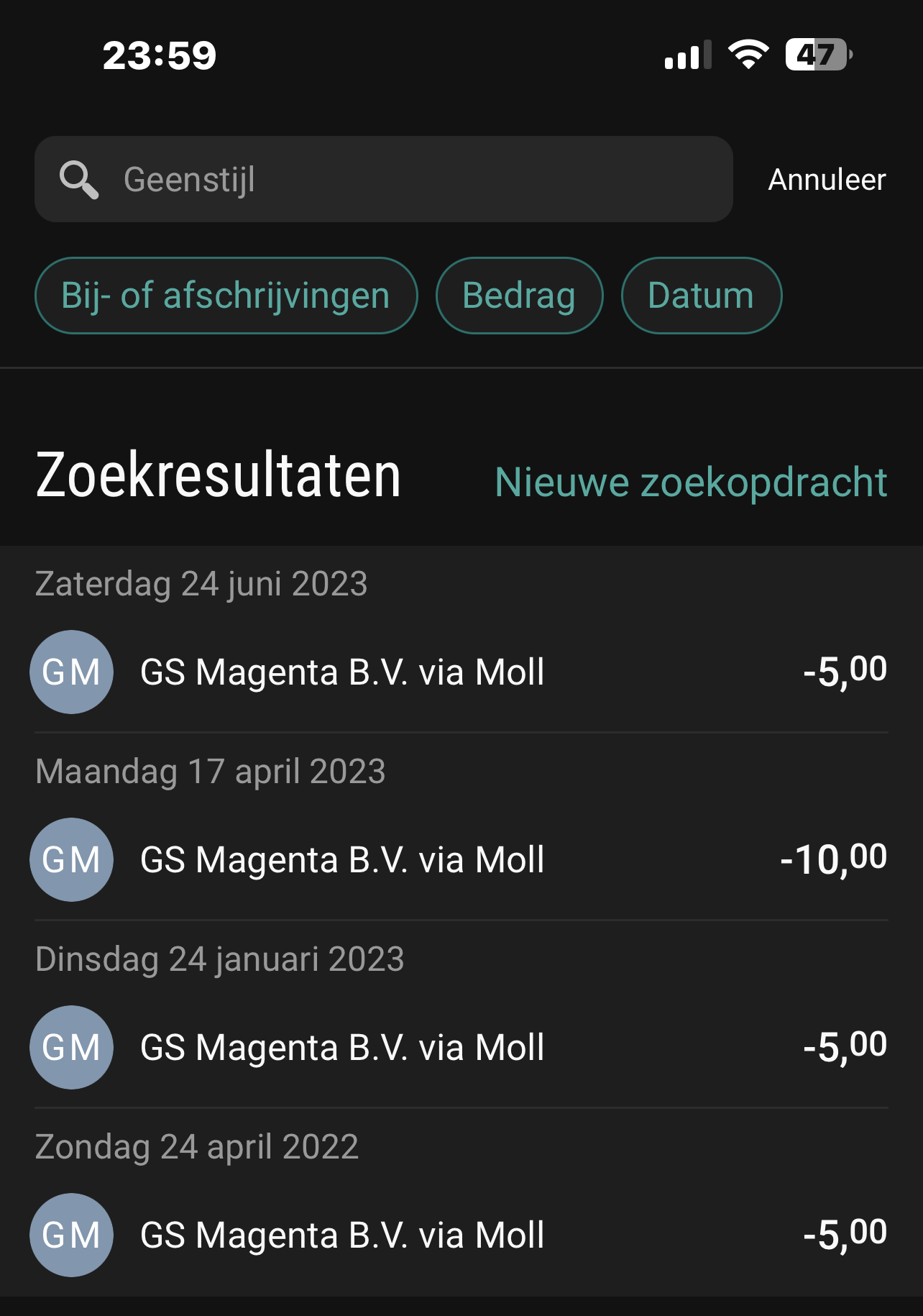Click the magnifying glass search icon
The height and width of the screenshot is (1316, 923).
point(79,180)
